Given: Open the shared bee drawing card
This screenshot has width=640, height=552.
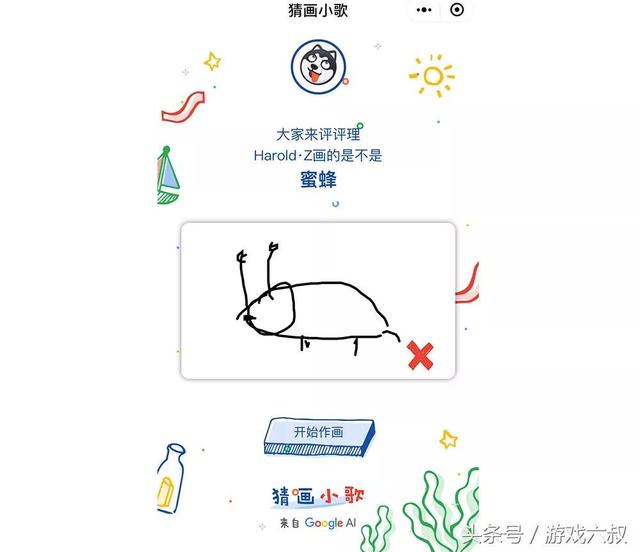Looking at the screenshot, I should point(318,300).
